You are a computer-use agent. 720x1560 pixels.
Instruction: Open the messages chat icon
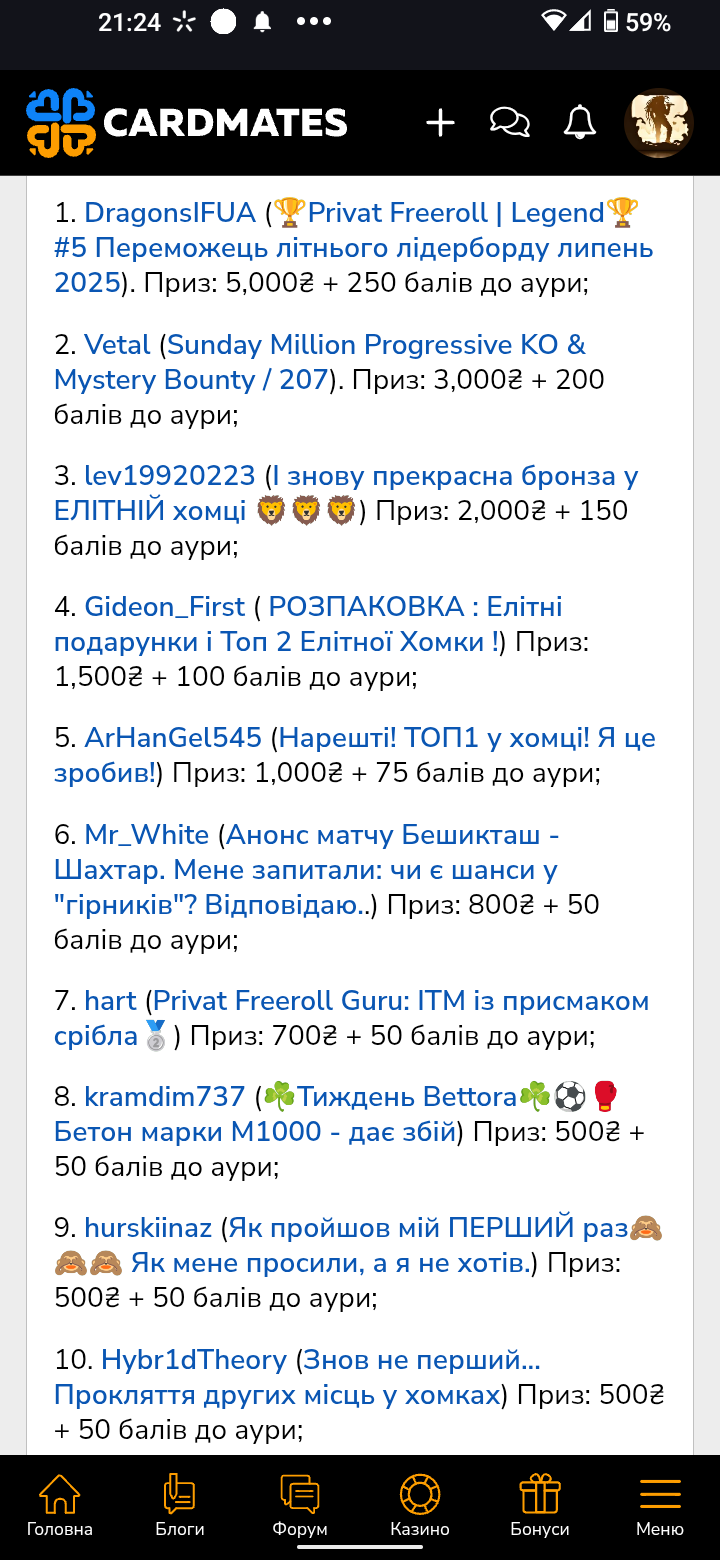(510, 123)
